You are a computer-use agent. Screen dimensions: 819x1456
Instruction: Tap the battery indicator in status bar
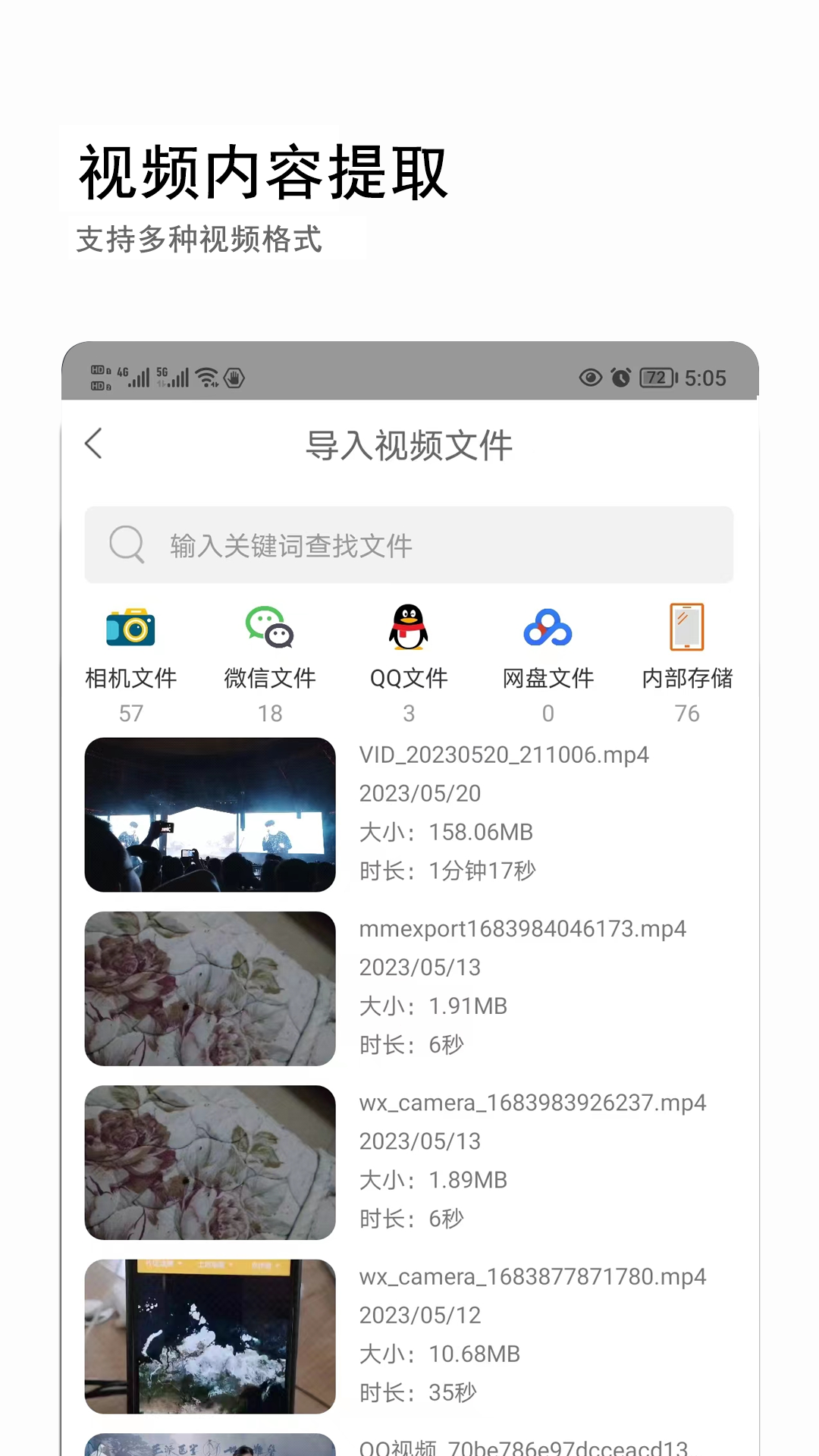657,378
